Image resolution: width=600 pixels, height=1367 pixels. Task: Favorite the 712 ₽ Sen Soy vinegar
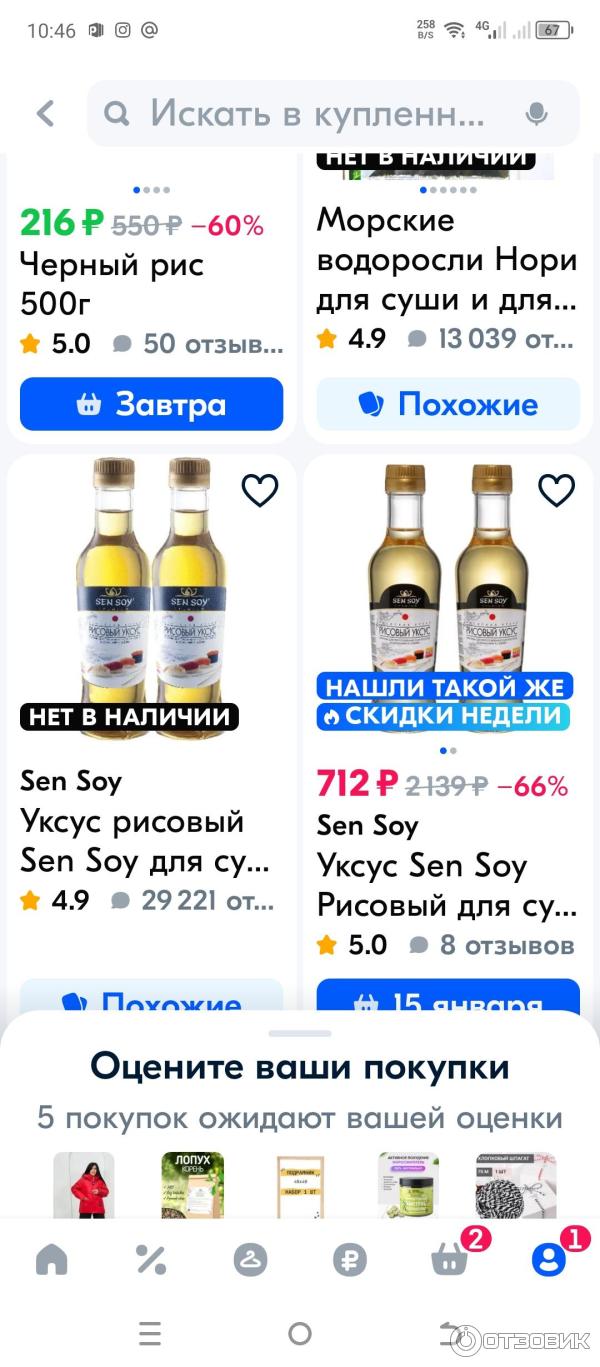557,490
